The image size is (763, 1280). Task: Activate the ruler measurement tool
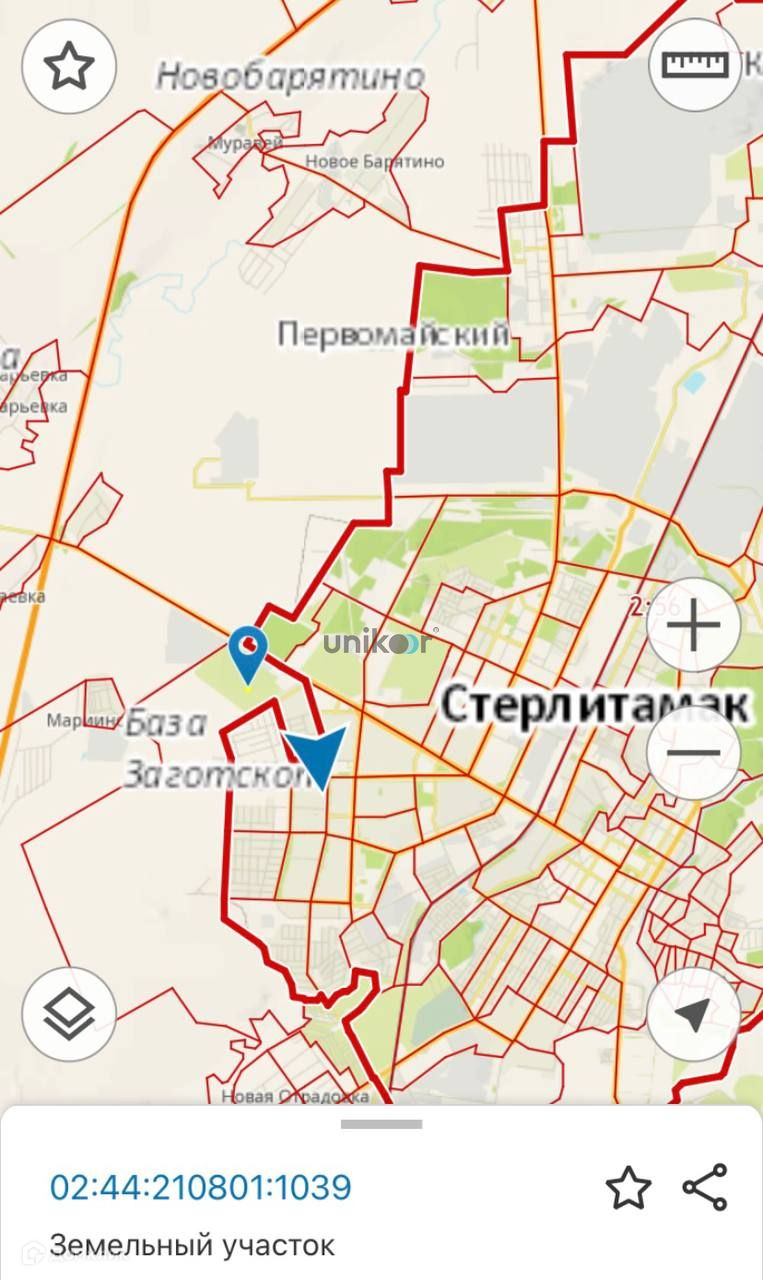(x=696, y=64)
